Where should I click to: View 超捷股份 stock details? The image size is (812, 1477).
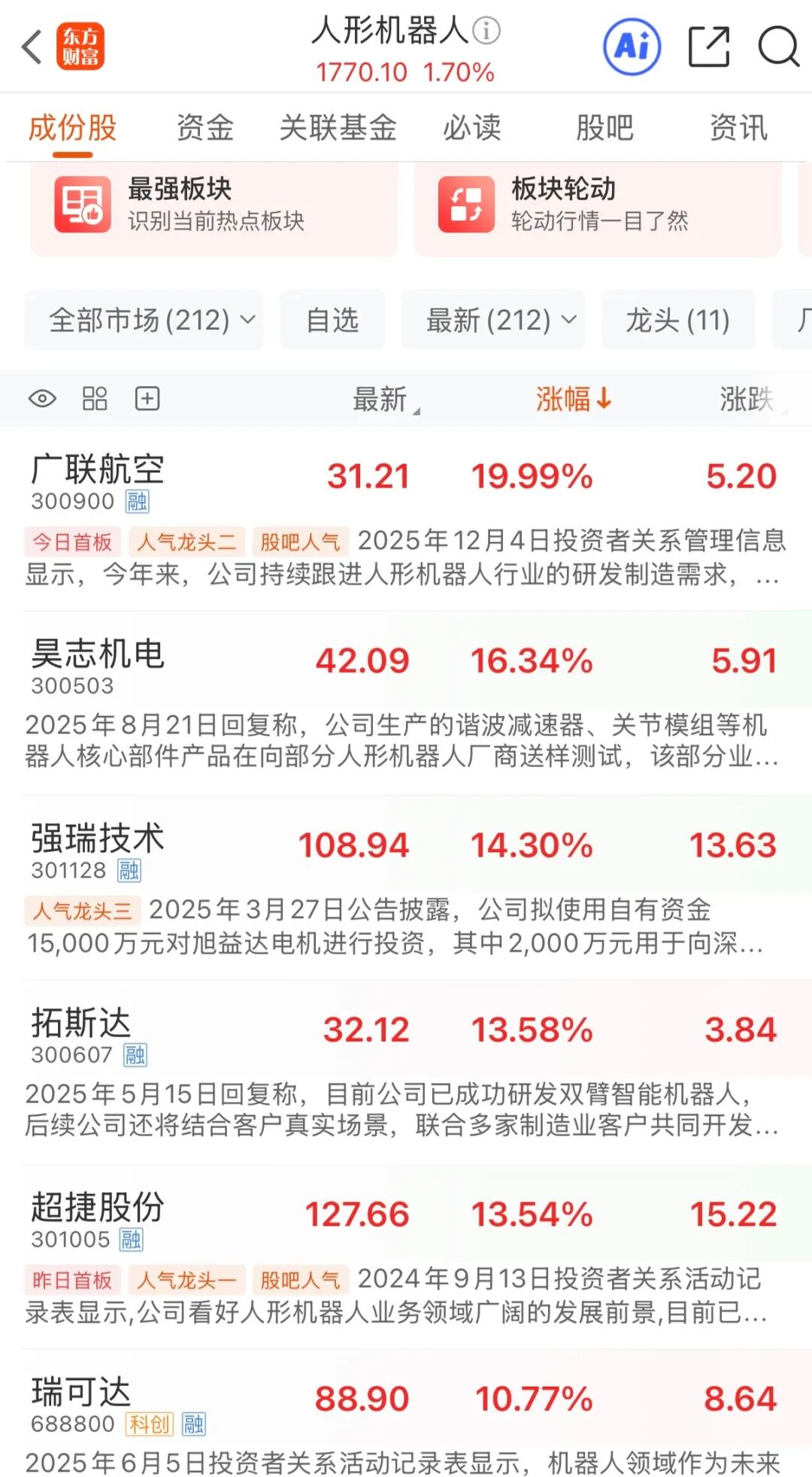pyautogui.click(x=98, y=1216)
